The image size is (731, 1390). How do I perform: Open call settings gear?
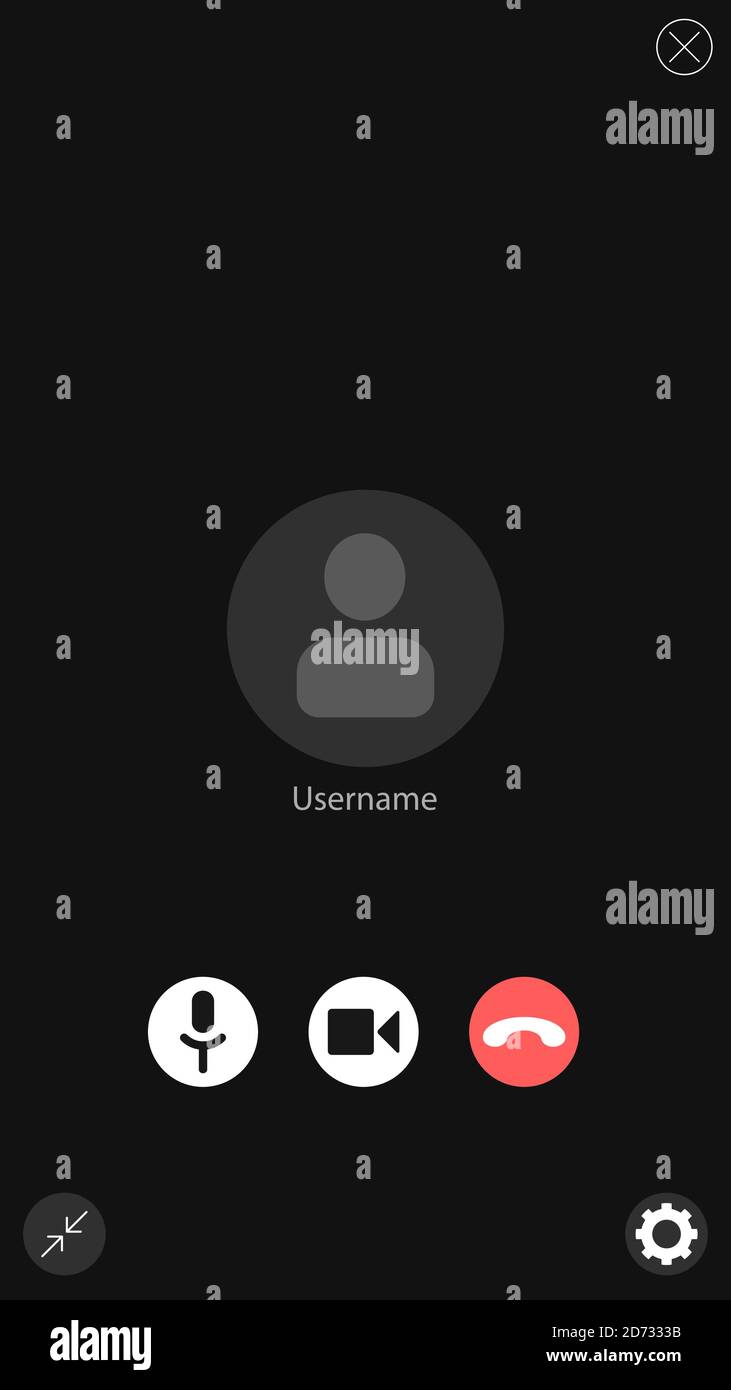(x=666, y=1234)
